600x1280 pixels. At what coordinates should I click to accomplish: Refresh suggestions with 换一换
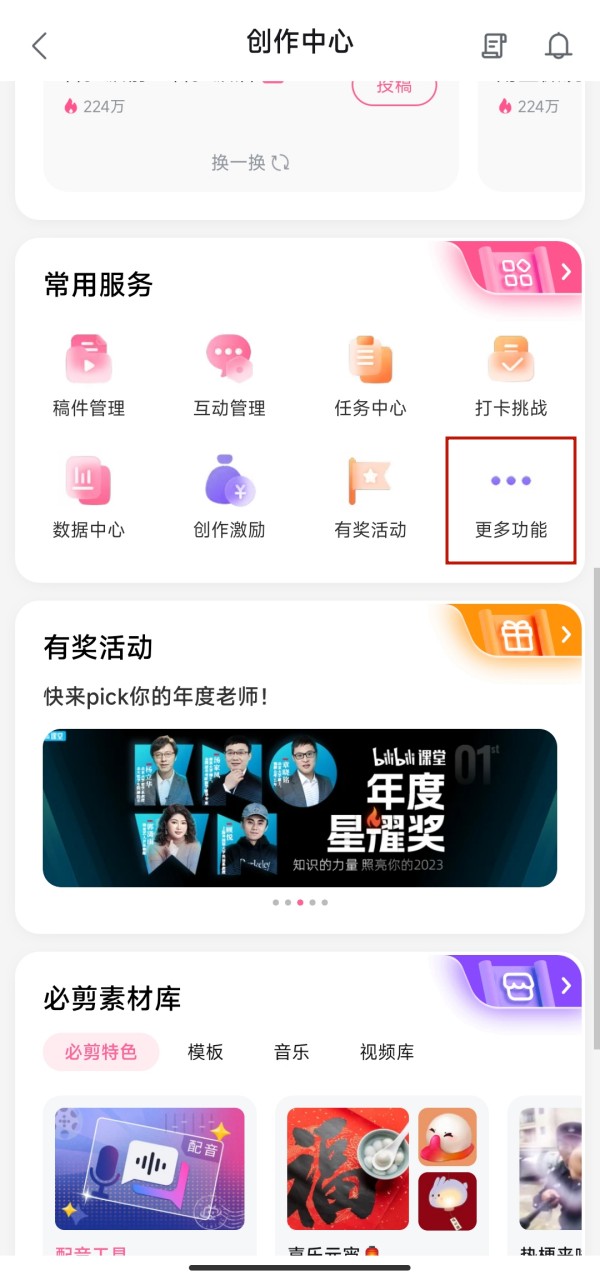point(250,162)
